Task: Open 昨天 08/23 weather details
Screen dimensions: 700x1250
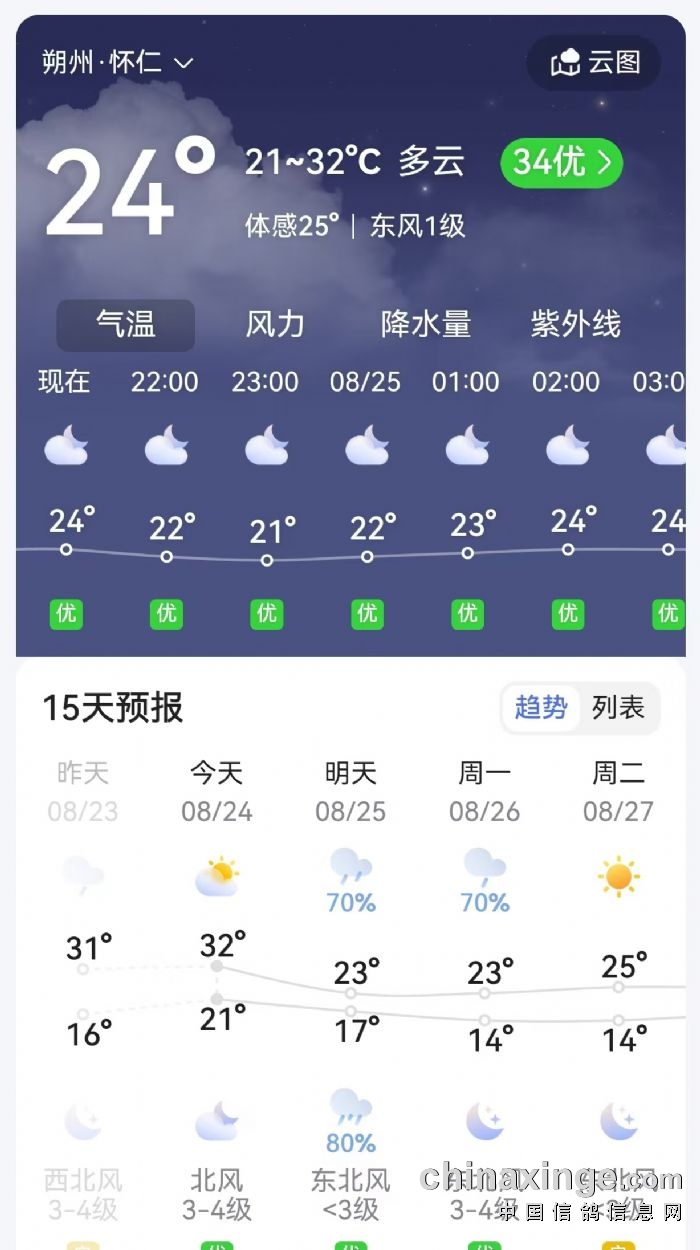Action: click(x=83, y=792)
